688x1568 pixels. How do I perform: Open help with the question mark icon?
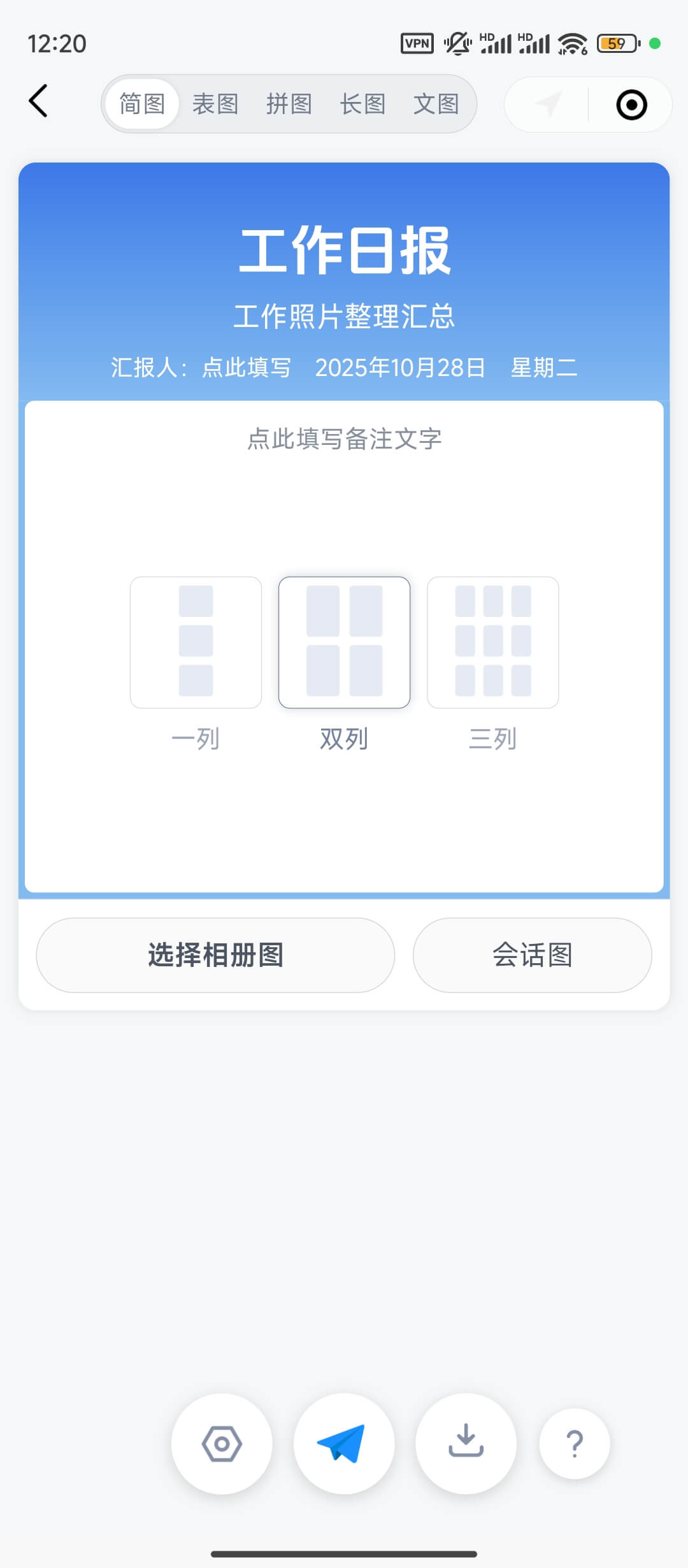click(574, 1444)
